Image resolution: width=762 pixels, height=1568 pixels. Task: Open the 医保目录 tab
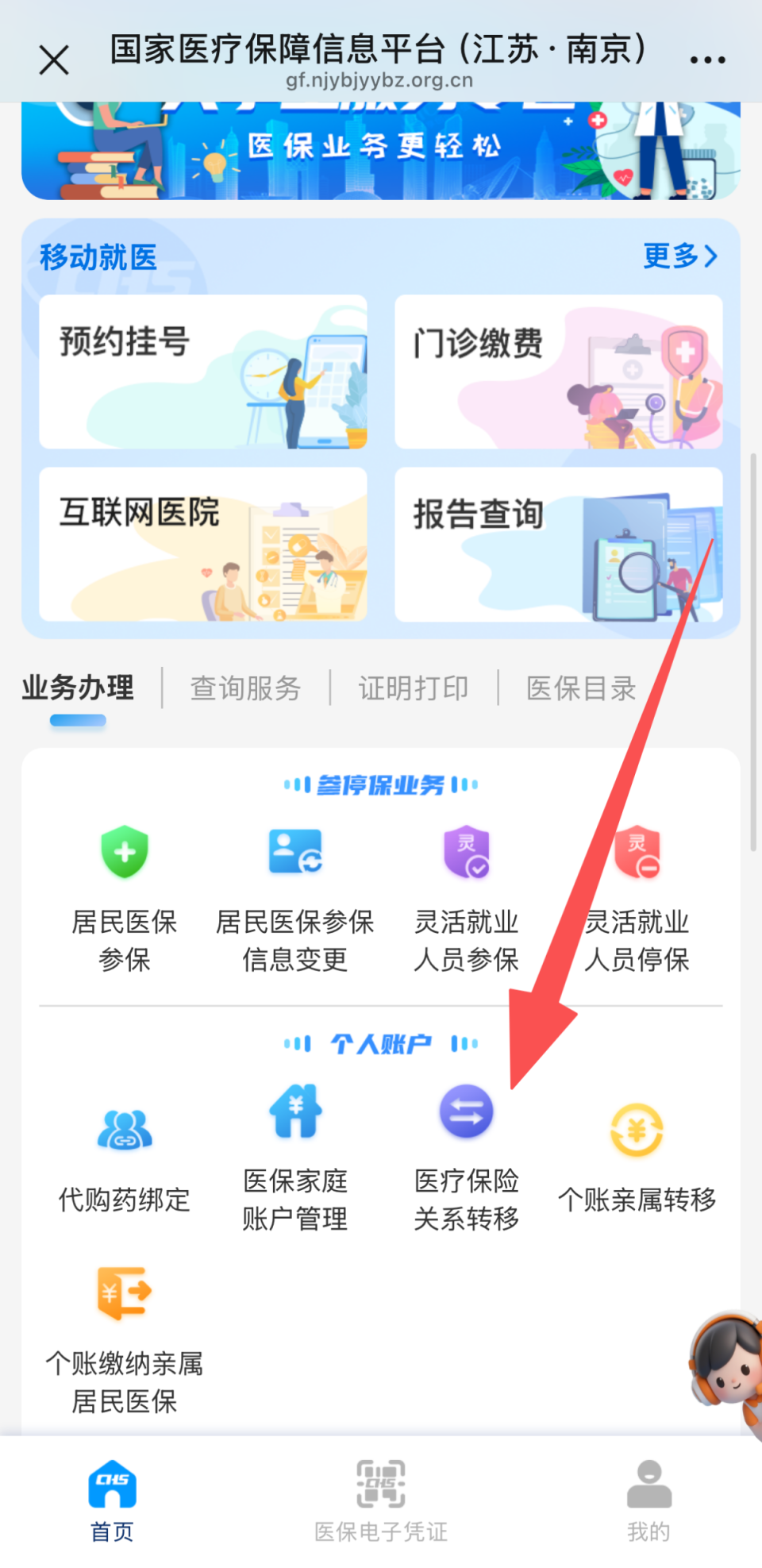coord(580,688)
